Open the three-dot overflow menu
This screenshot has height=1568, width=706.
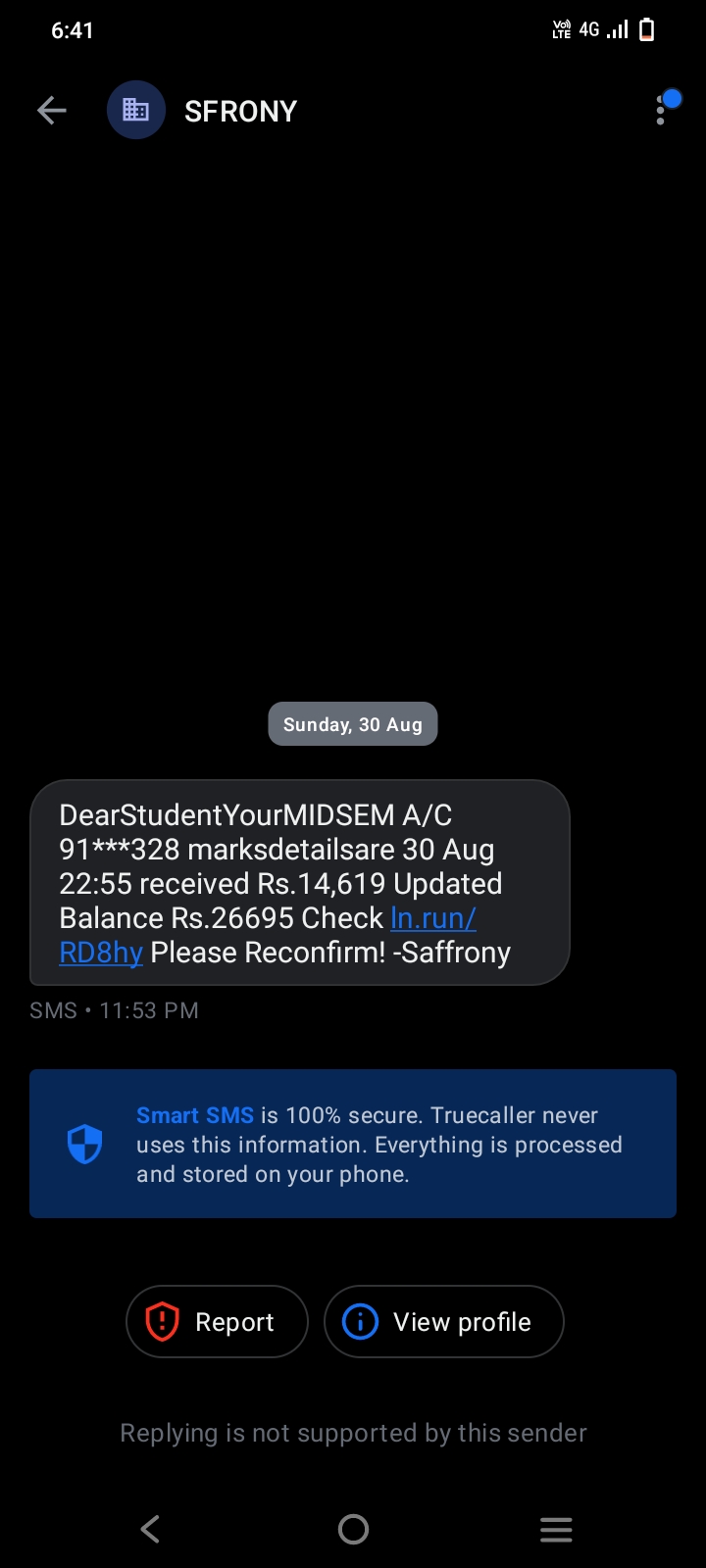661,111
